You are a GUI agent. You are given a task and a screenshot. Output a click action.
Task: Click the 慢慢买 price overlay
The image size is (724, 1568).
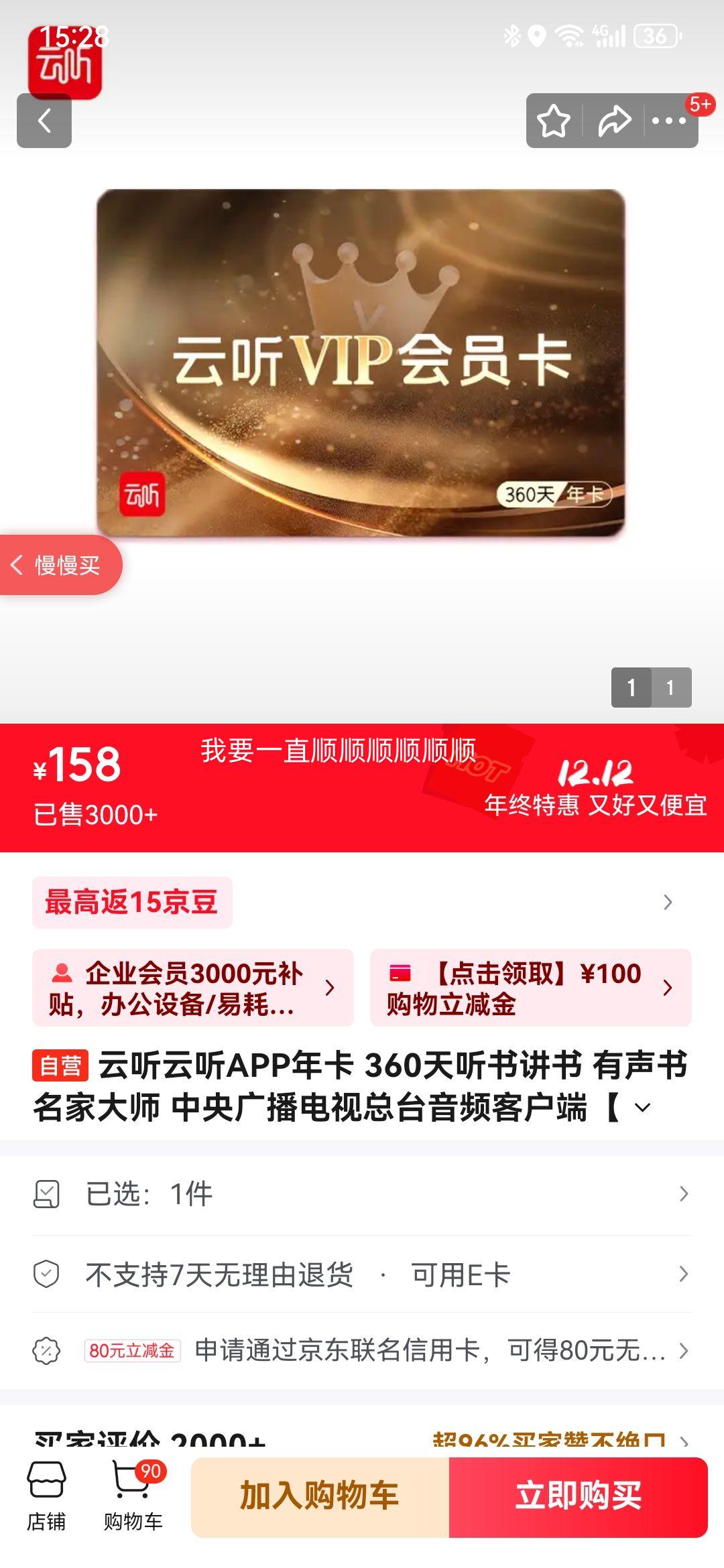point(60,565)
